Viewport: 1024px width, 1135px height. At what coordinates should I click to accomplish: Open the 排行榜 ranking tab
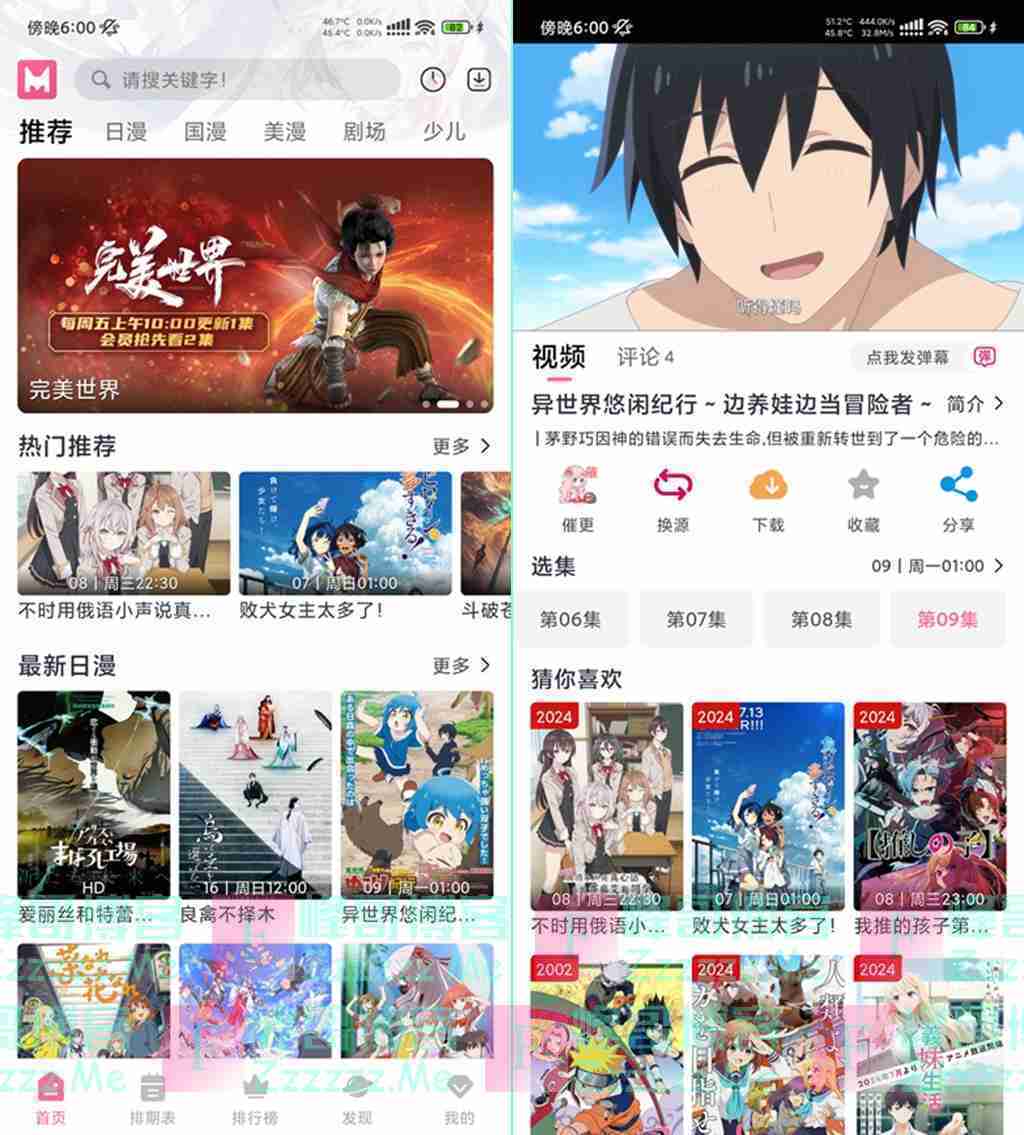click(x=255, y=1098)
